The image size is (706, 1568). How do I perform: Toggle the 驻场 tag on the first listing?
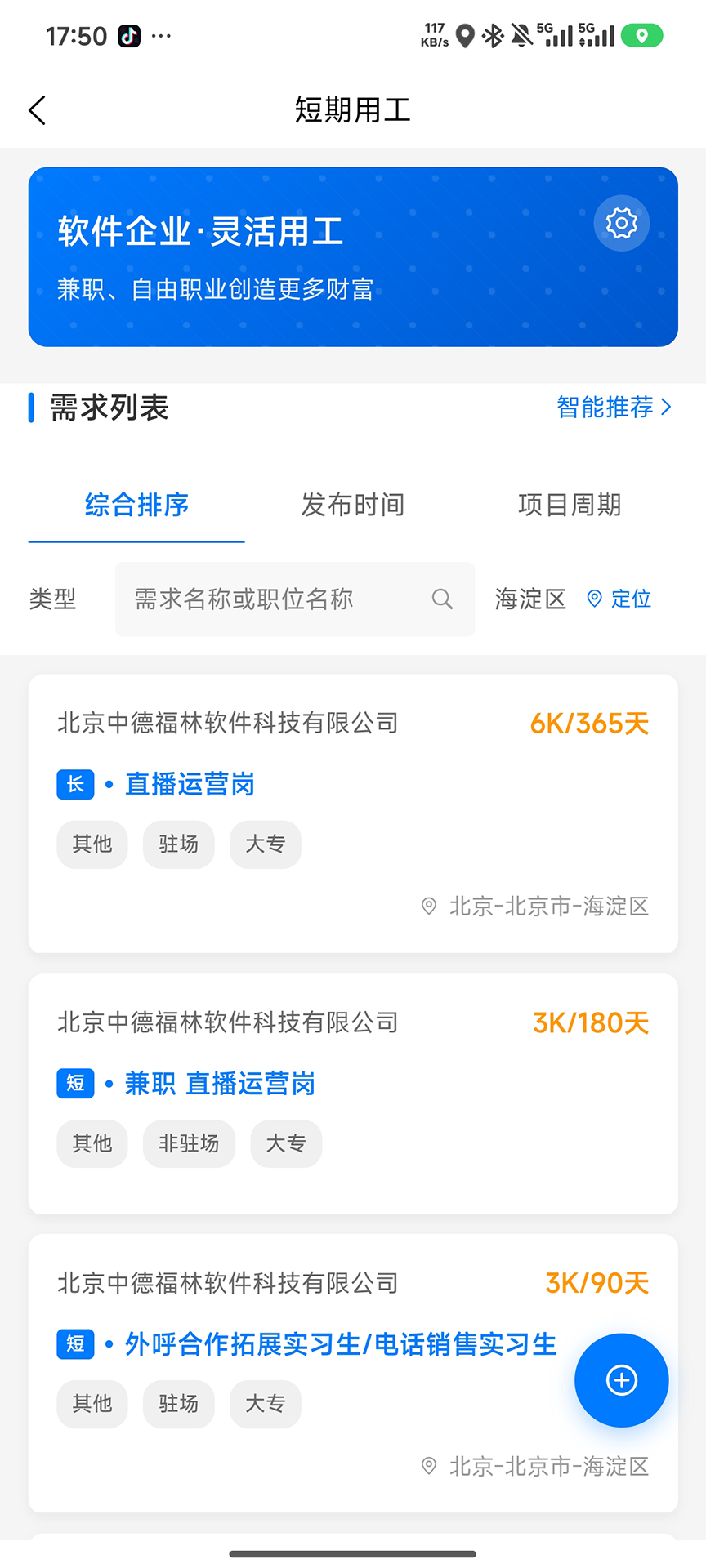pos(178,844)
